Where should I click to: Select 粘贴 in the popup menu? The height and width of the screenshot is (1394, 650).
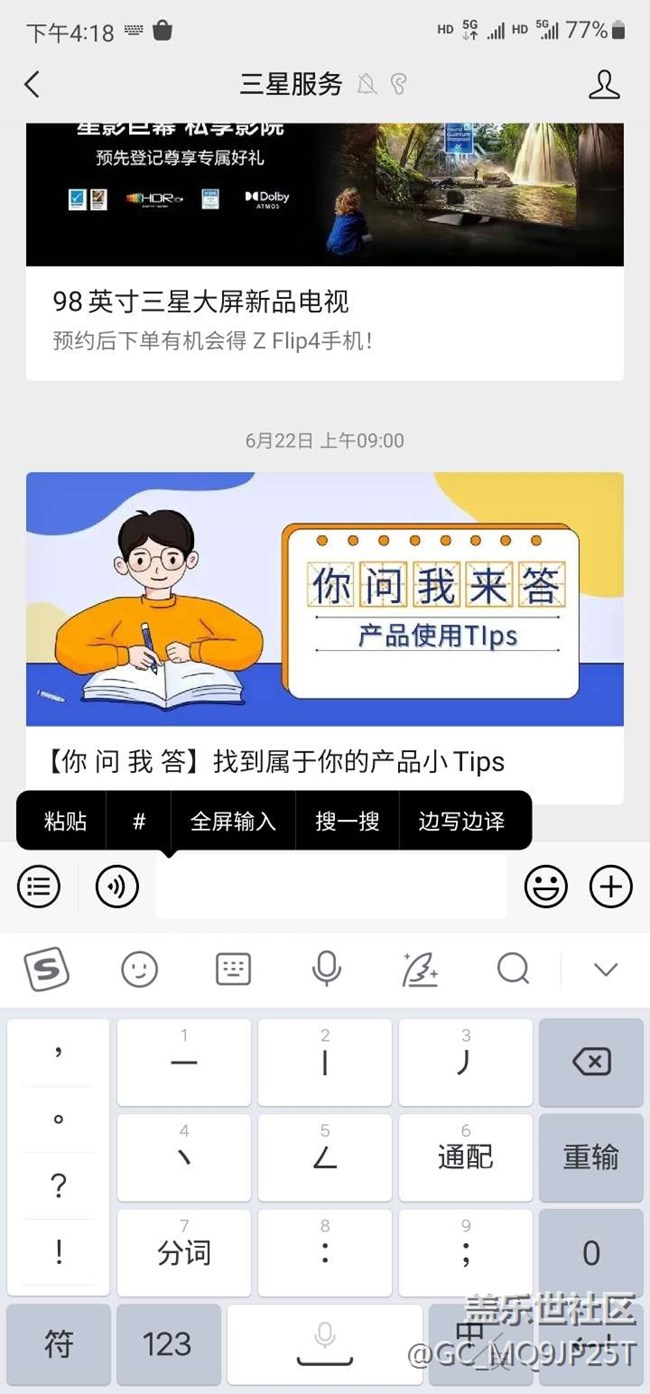tap(65, 821)
